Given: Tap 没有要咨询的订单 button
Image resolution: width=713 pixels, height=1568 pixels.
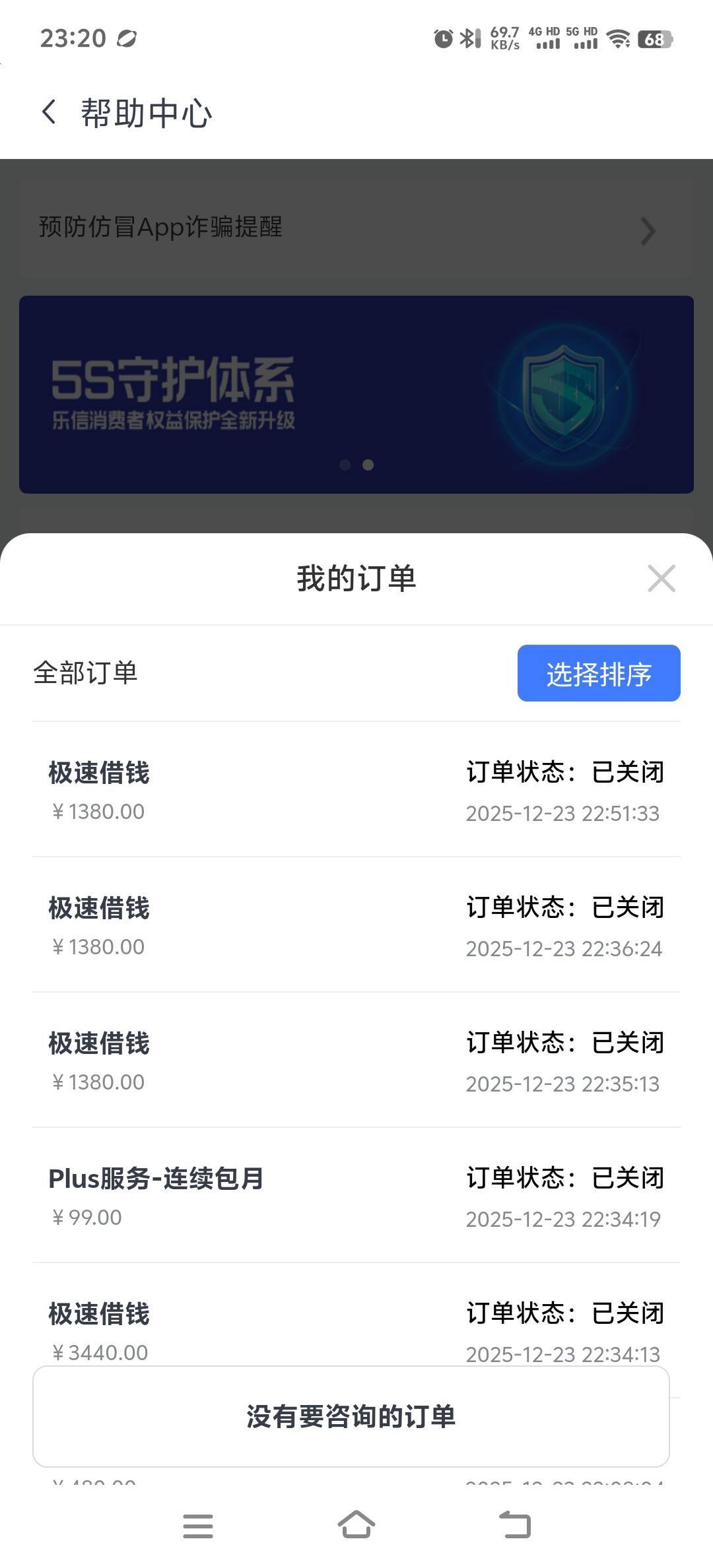Looking at the screenshot, I should pos(351,1416).
